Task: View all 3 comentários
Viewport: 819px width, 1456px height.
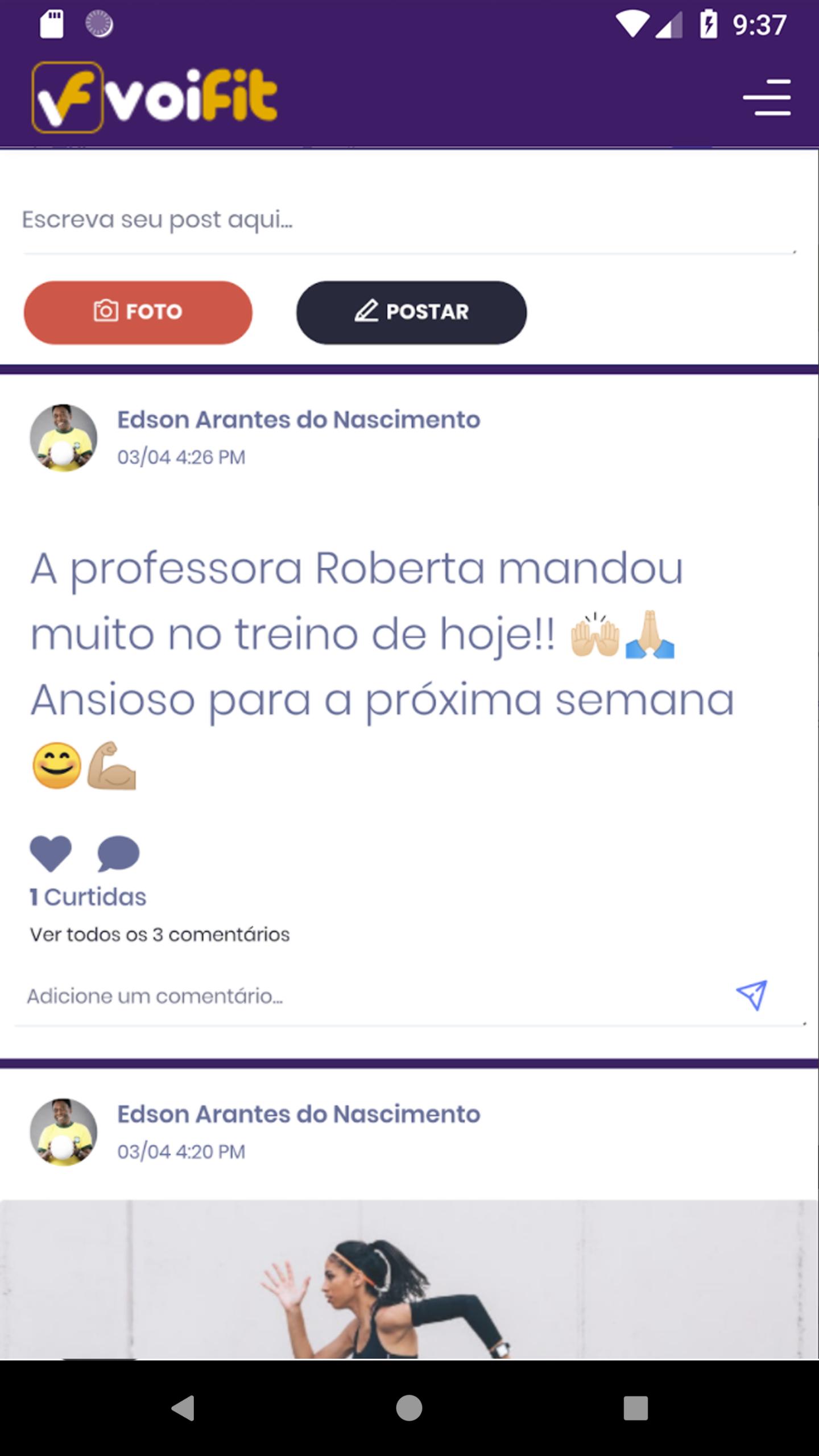Action: click(x=160, y=934)
